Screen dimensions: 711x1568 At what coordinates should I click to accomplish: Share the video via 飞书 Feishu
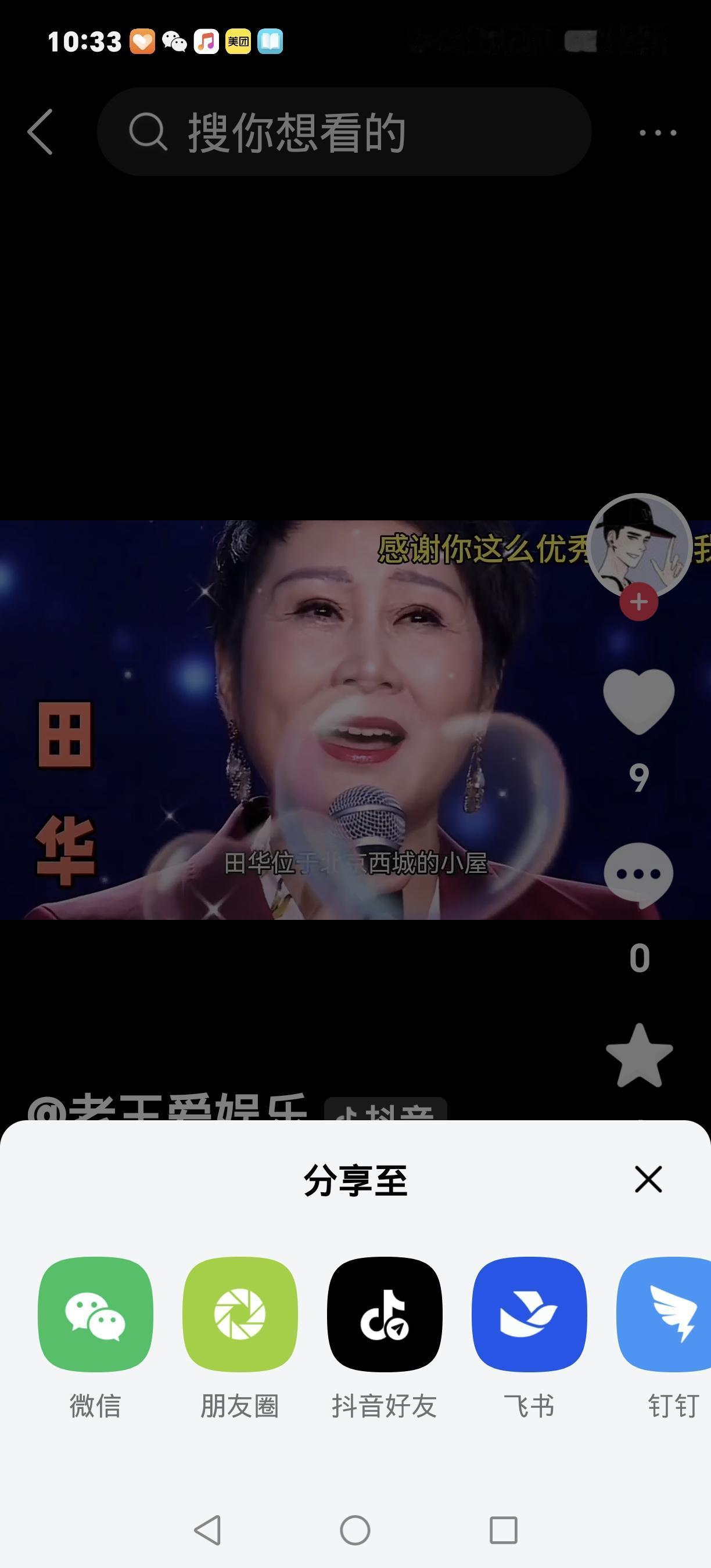[530, 1315]
